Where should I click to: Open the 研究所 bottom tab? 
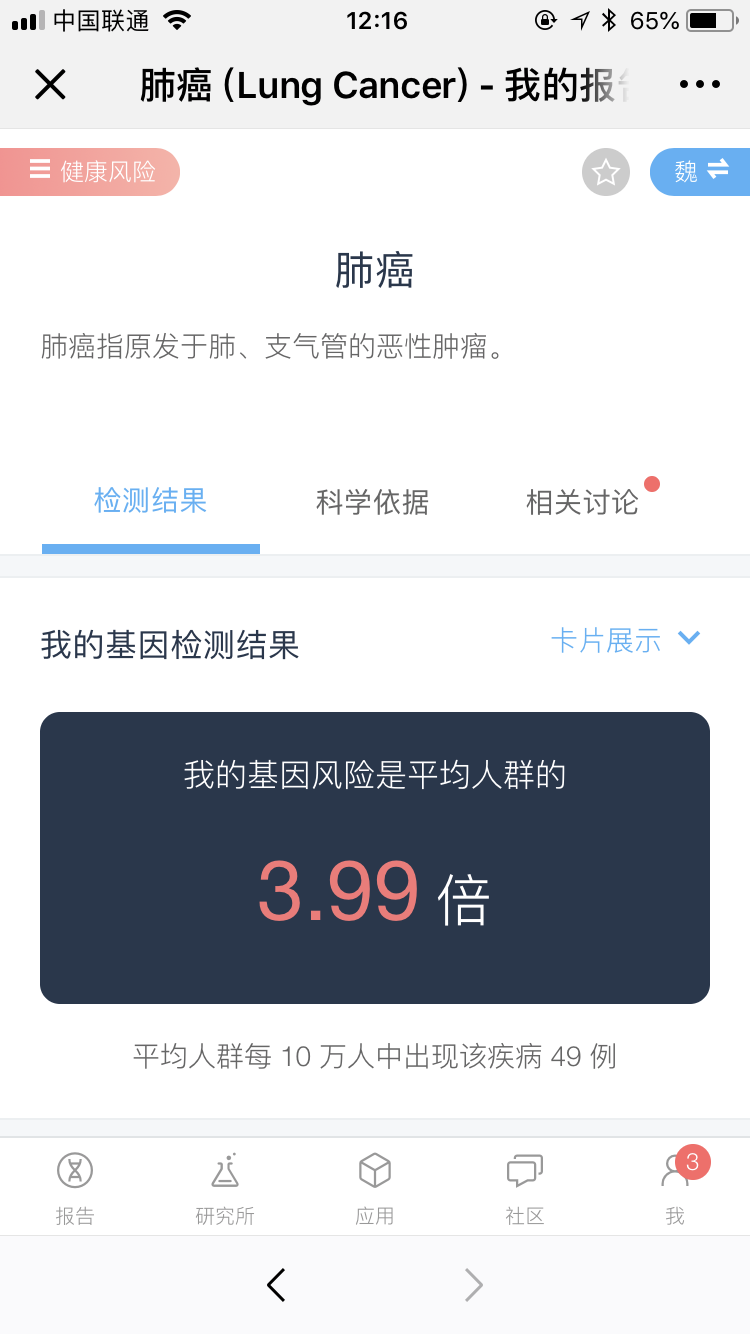click(x=225, y=1188)
